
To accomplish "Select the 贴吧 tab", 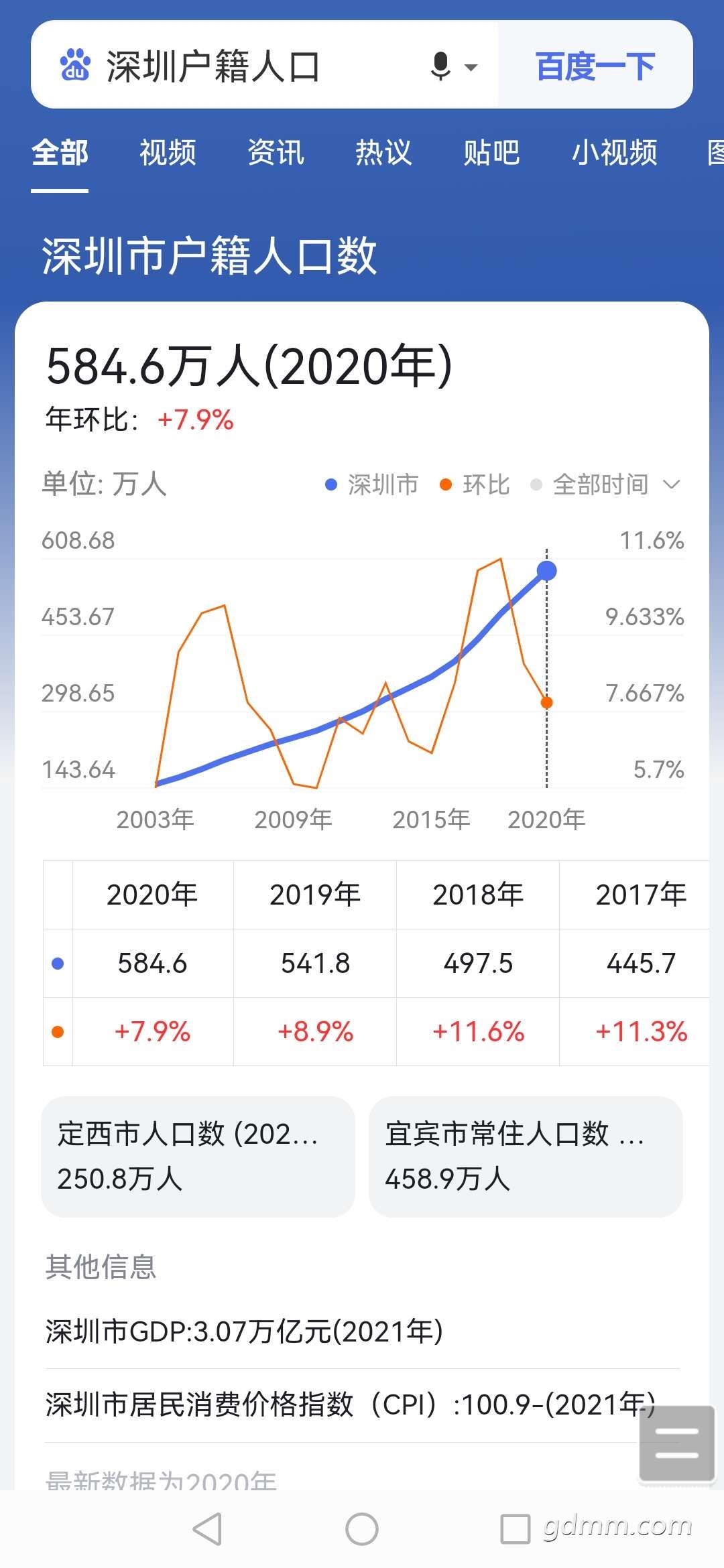I will coord(491,153).
